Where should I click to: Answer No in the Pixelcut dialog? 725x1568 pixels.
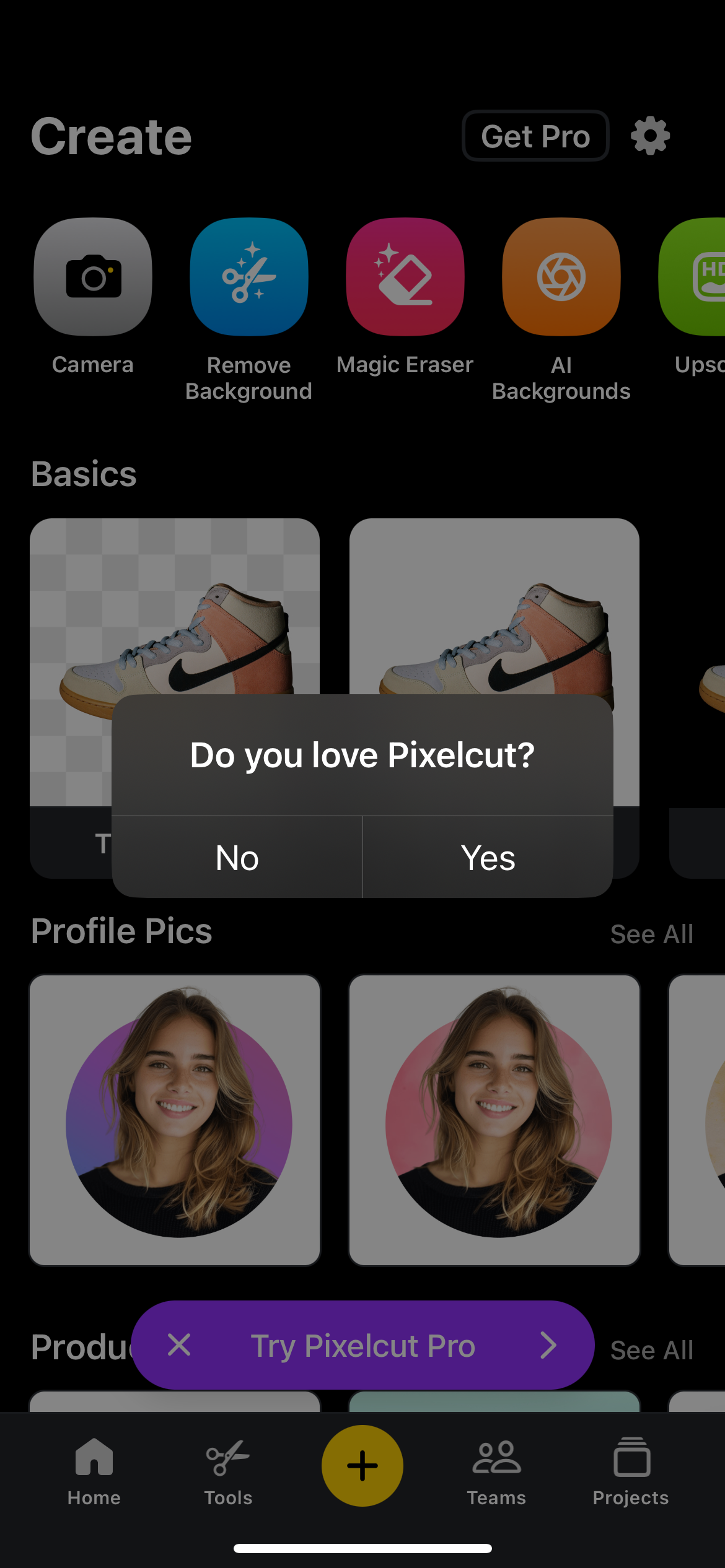click(x=237, y=858)
